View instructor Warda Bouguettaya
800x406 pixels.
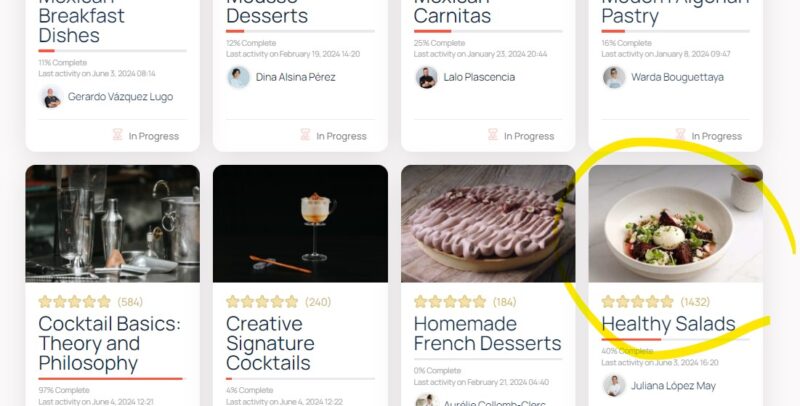click(x=677, y=77)
